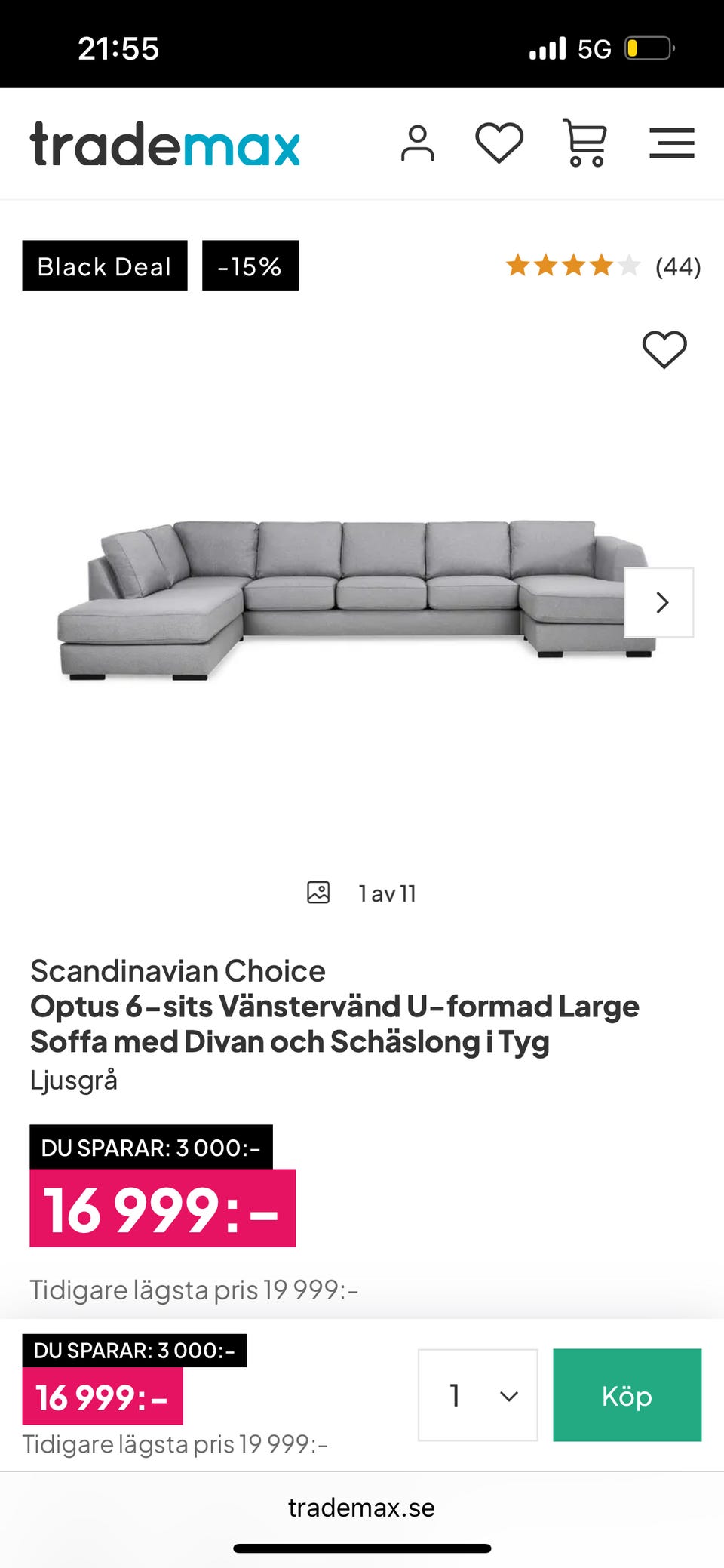Open the quantity selector dropdown
Image resolution: width=724 pixels, height=1568 pixels.
pyautogui.click(x=477, y=1394)
